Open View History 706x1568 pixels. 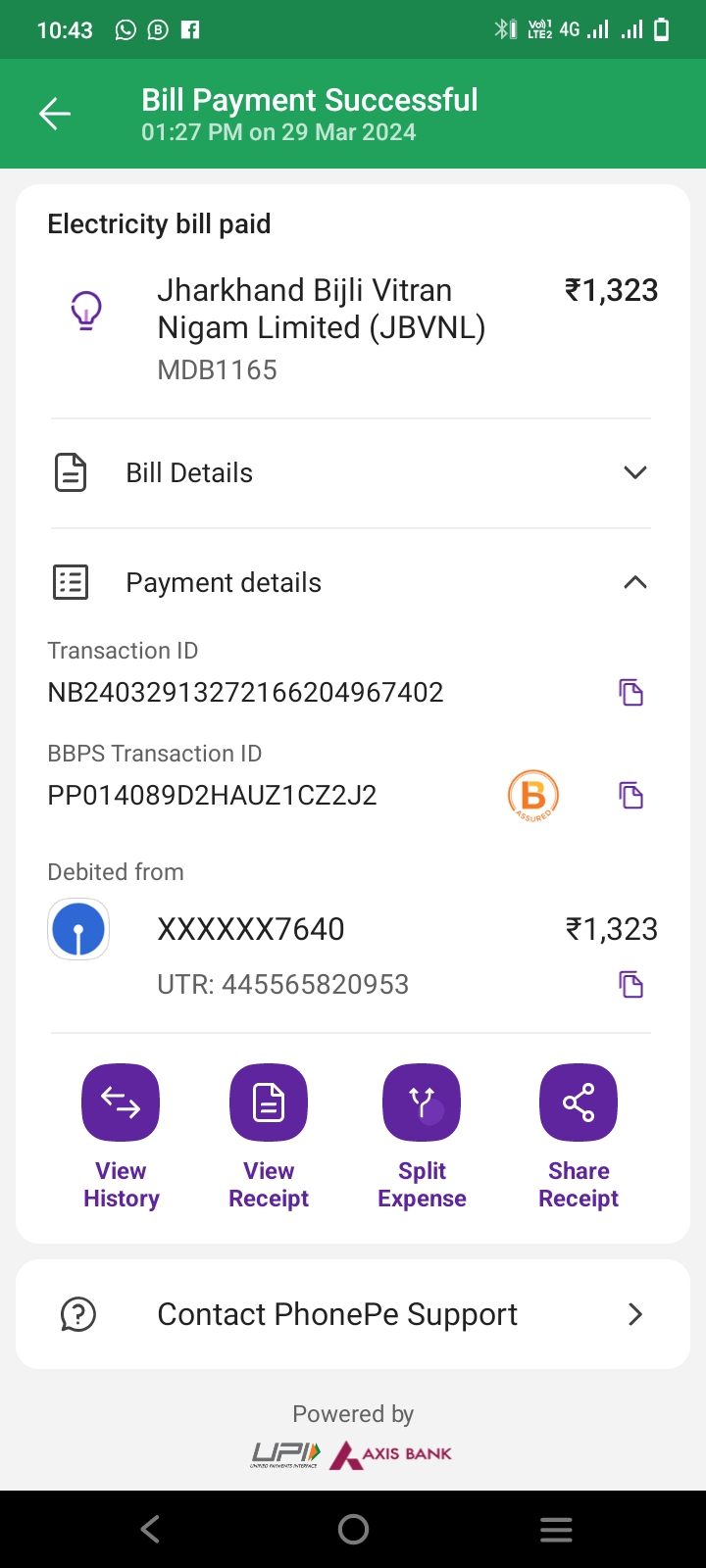[x=121, y=1138]
